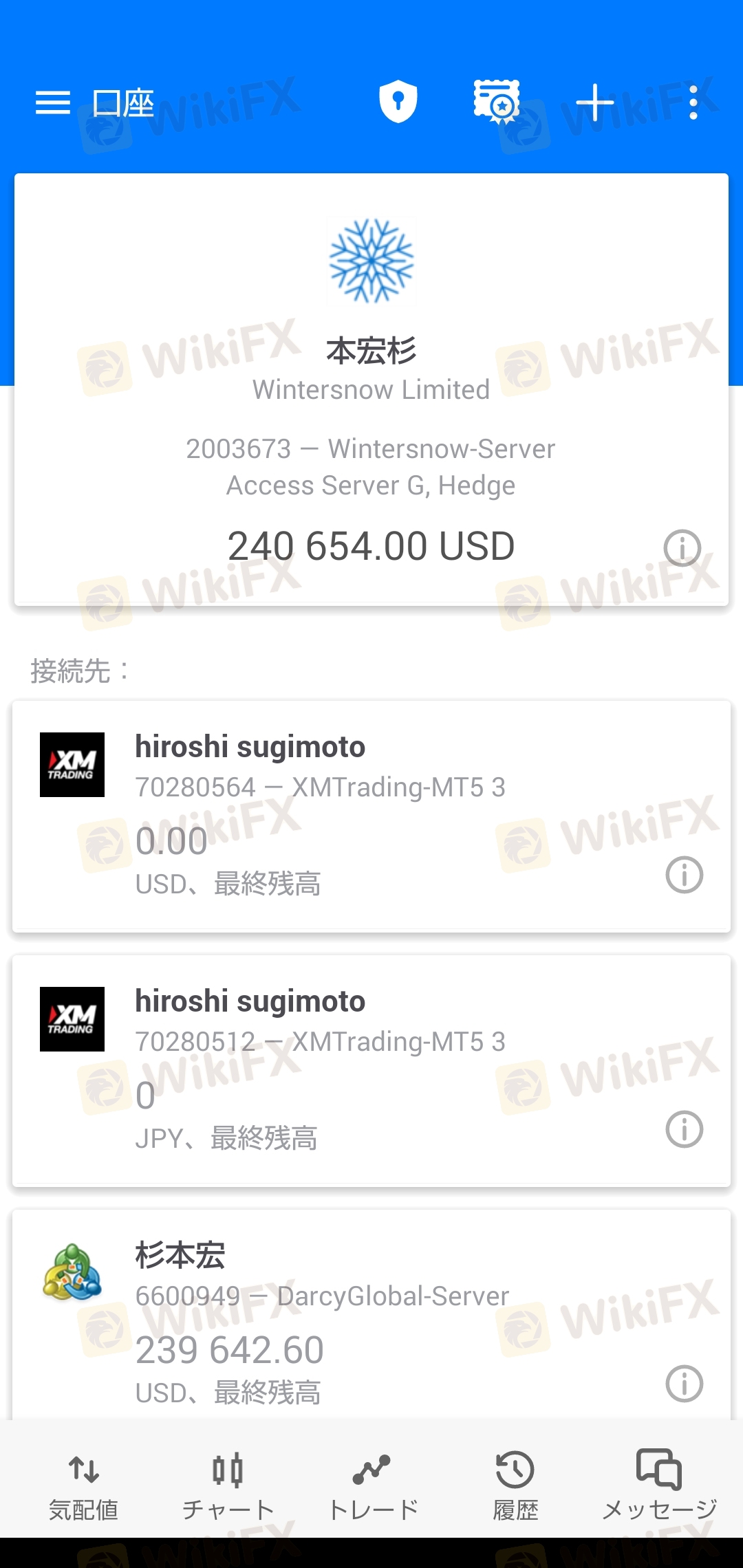The width and height of the screenshot is (743, 1568).
Task: Select account 70280564 XMTrading-MT5 3
Action: (371, 816)
